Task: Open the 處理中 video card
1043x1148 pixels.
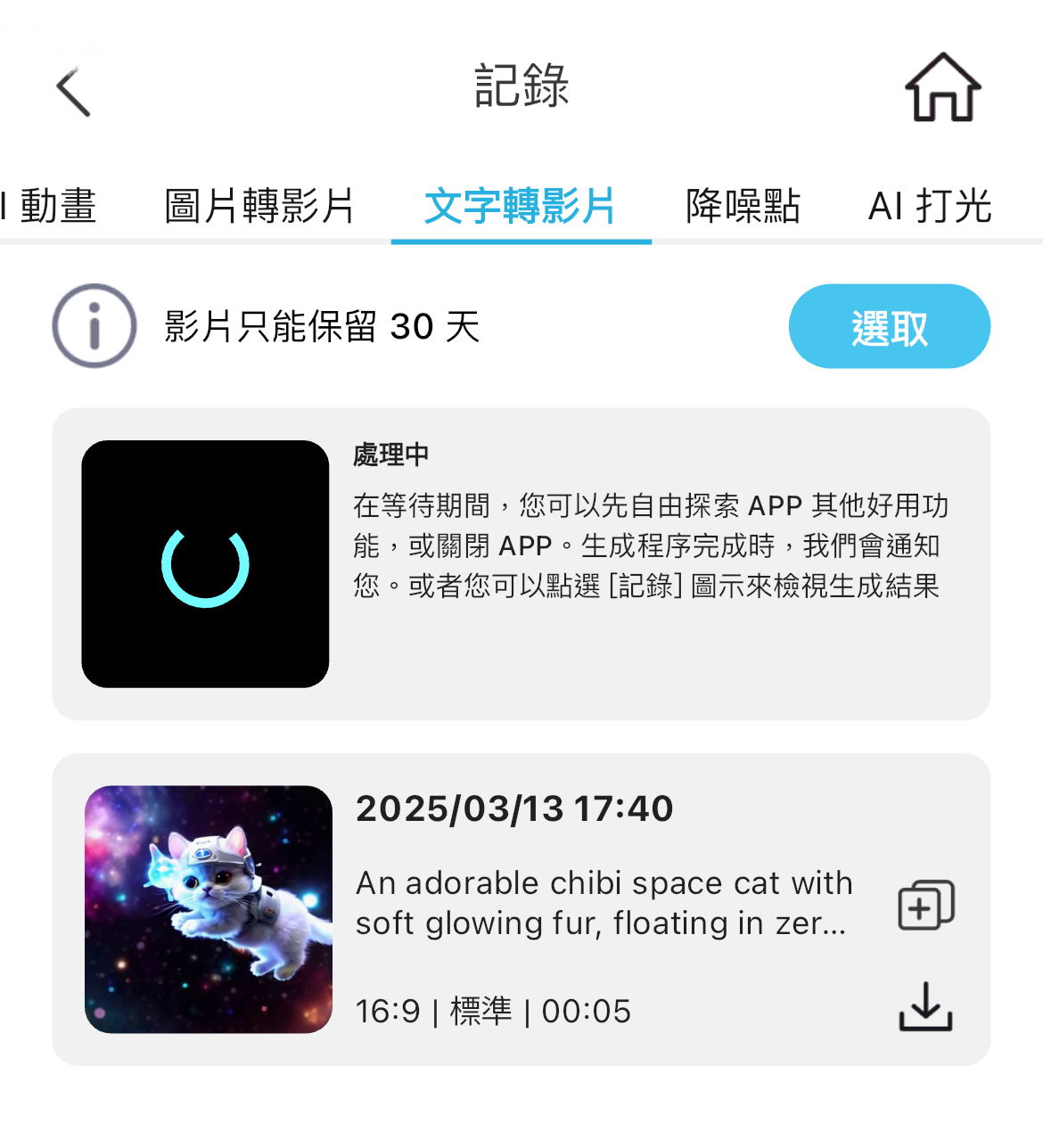Action: coord(521,563)
